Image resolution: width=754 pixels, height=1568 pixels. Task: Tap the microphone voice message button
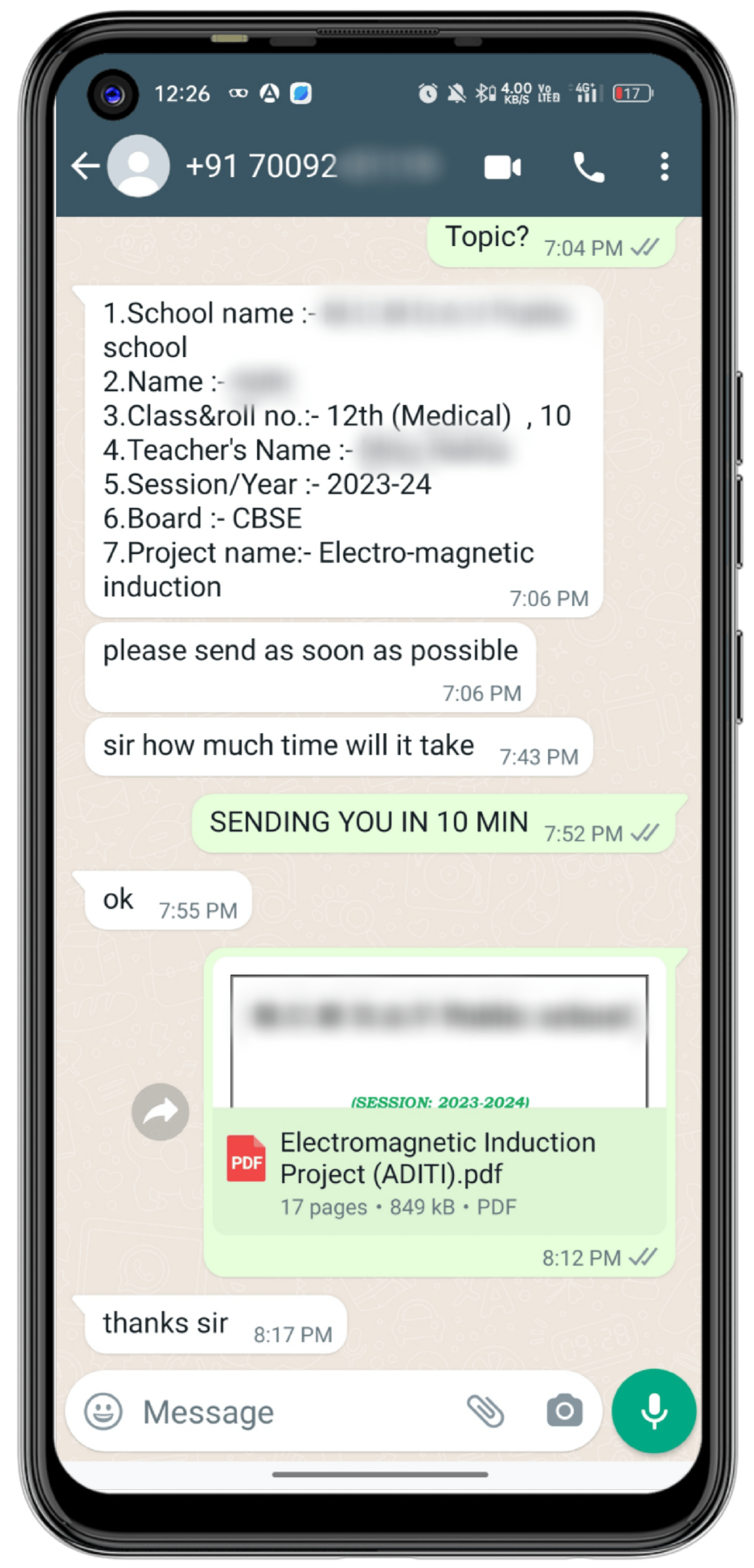(x=654, y=1412)
